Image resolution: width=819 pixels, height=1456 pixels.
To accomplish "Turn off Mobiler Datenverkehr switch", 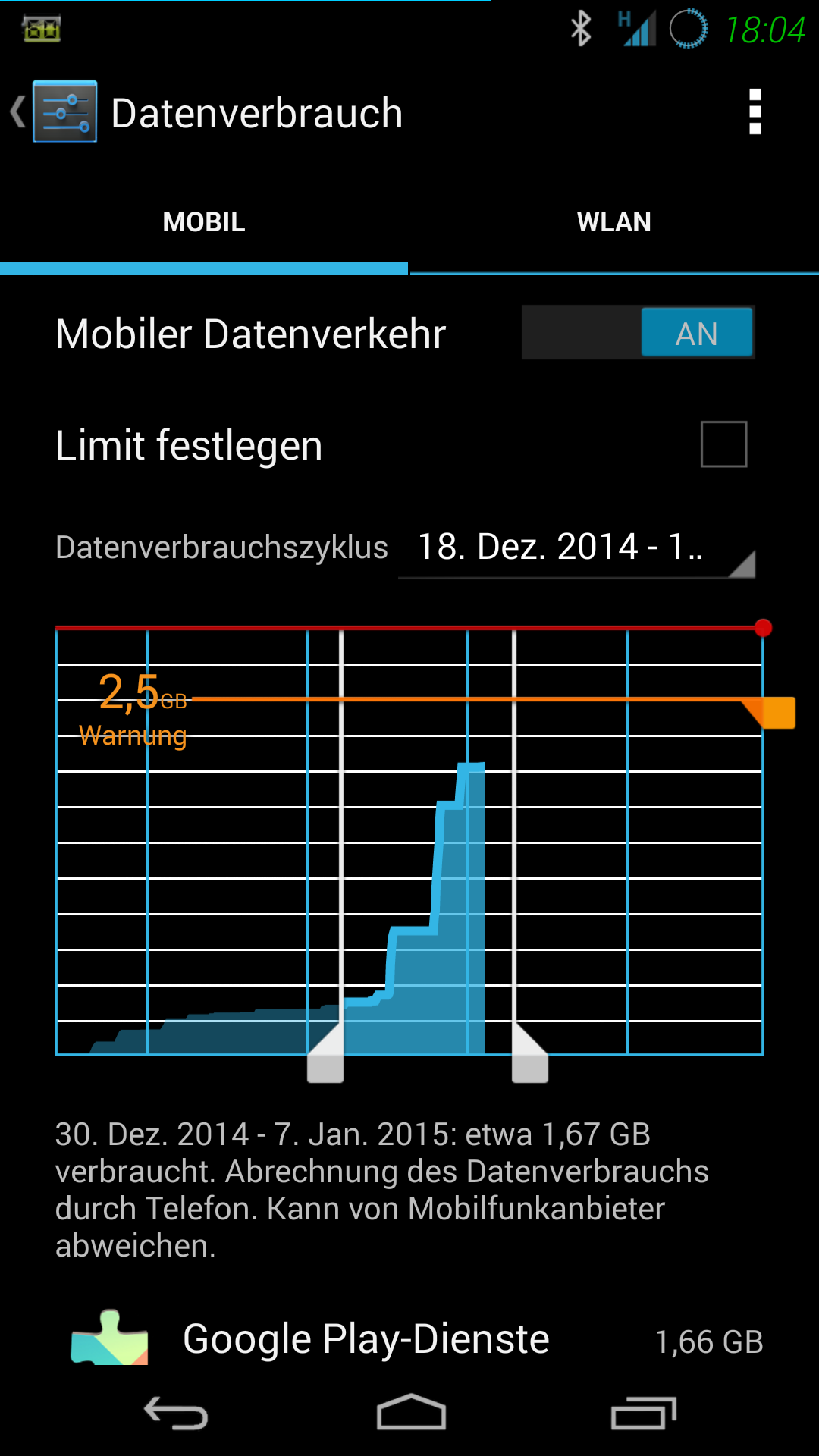I will tap(638, 333).
